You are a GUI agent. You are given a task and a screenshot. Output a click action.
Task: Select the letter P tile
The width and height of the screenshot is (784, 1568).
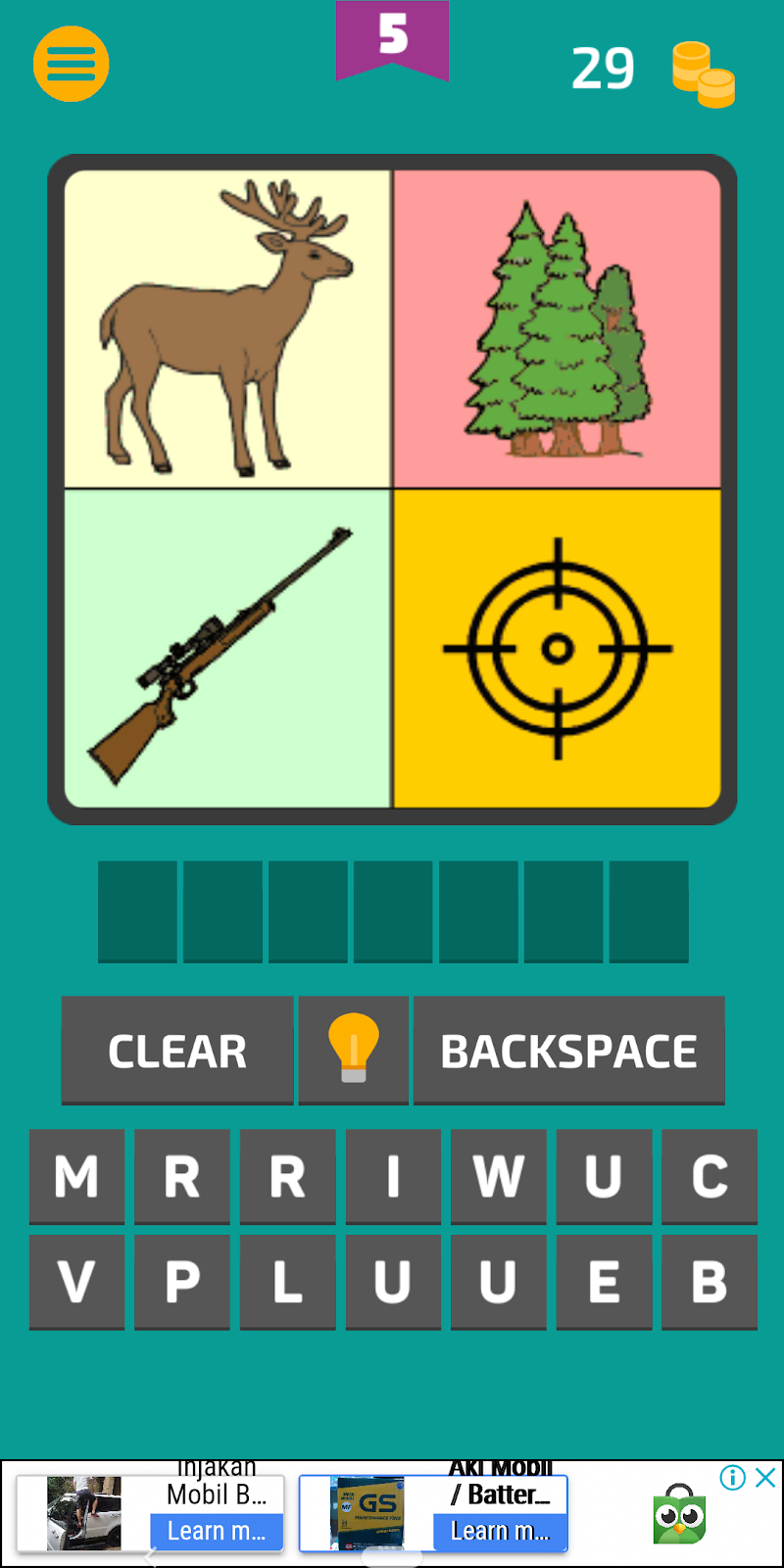[x=182, y=1281]
